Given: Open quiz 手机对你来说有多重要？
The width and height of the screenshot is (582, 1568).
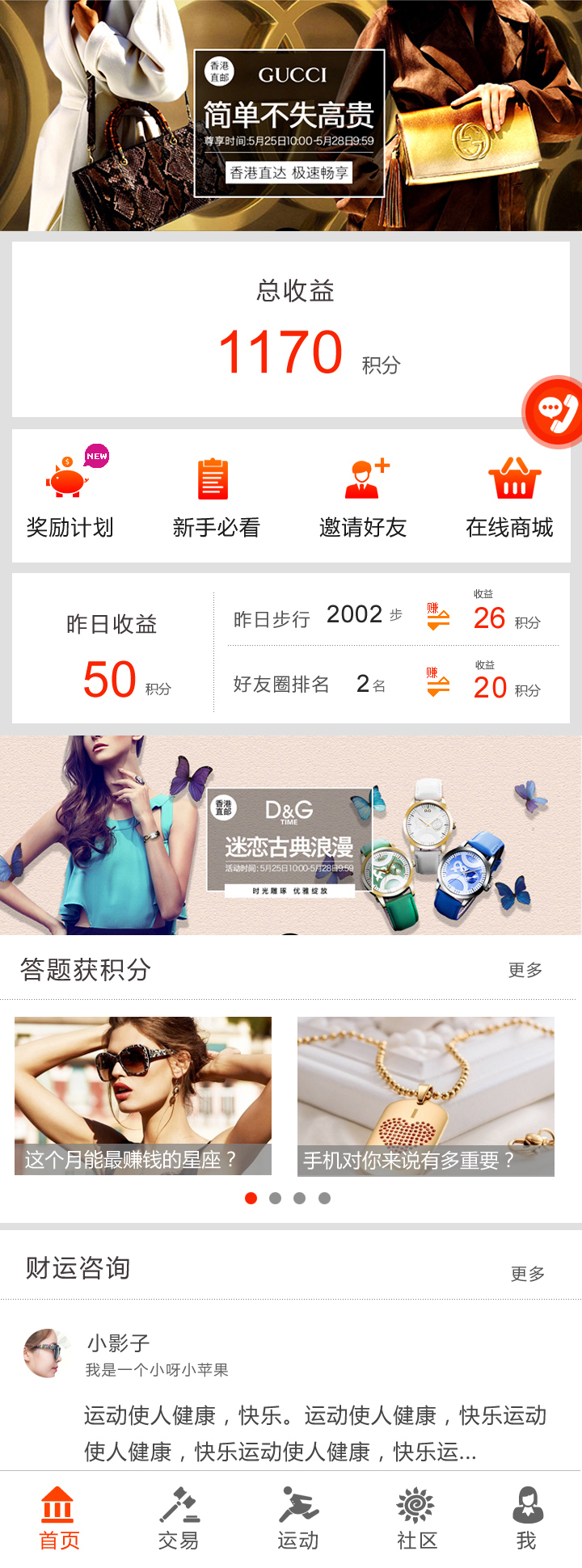Looking at the screenshot, I should point(426,1095).
